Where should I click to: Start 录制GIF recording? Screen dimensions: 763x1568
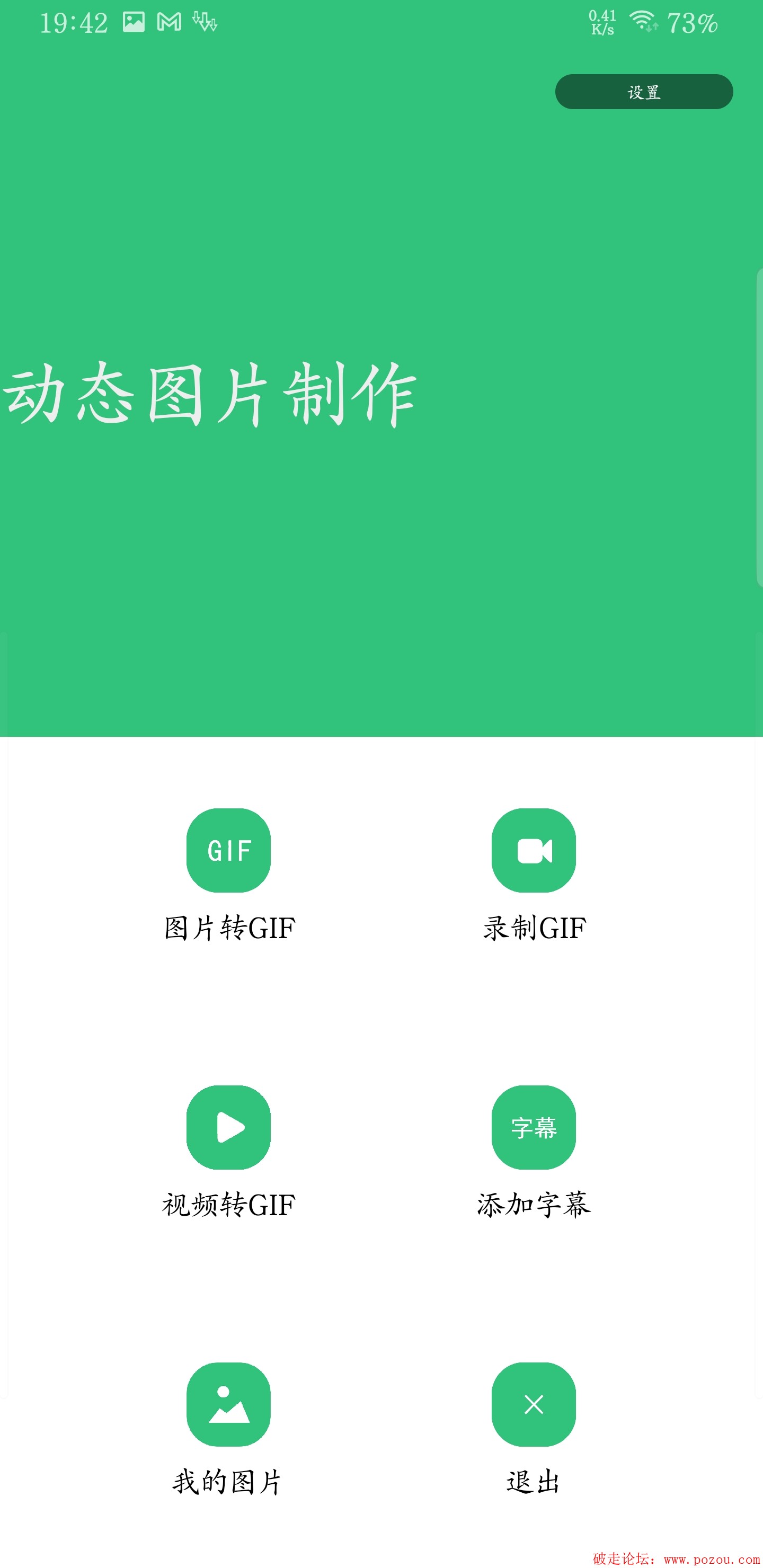(x=534, y=850)
